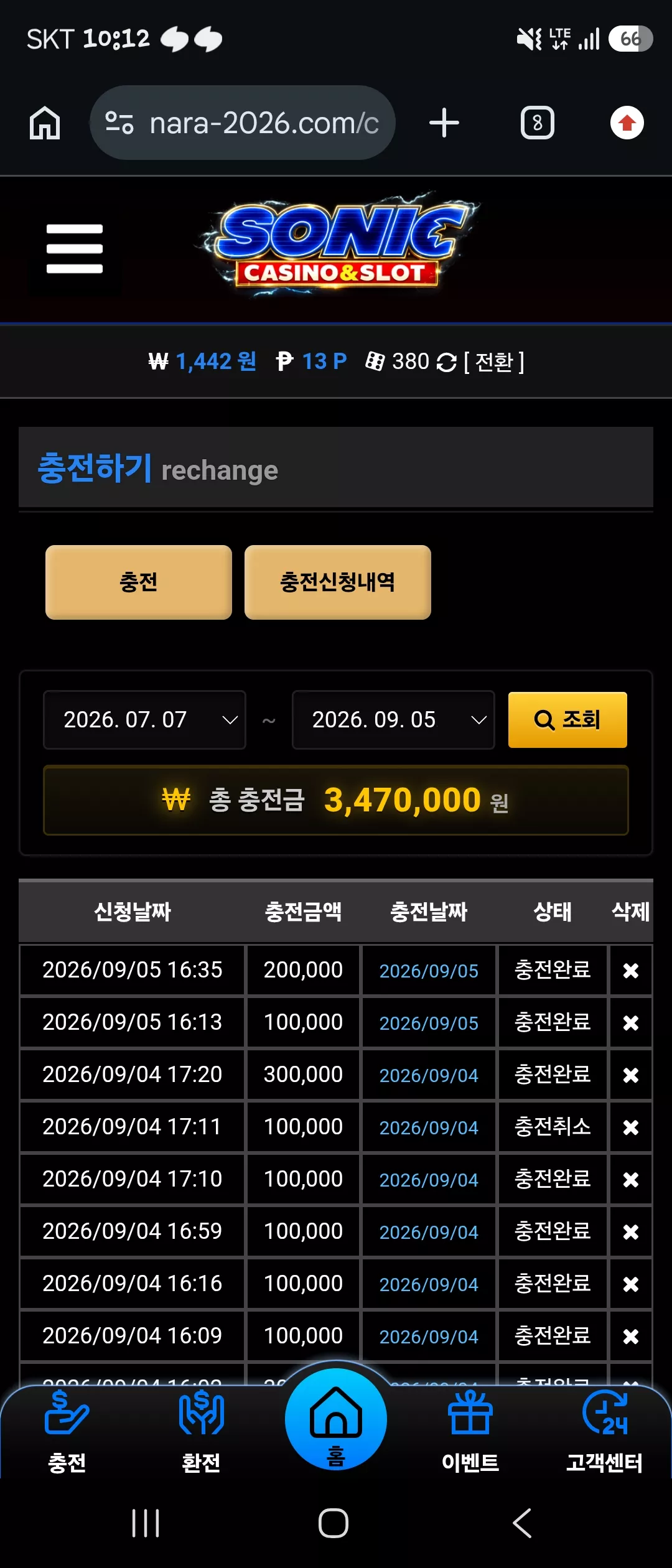Screen dimensions: 672x1568
Task: Tap the 조회 search button
Action: (567, 720)
